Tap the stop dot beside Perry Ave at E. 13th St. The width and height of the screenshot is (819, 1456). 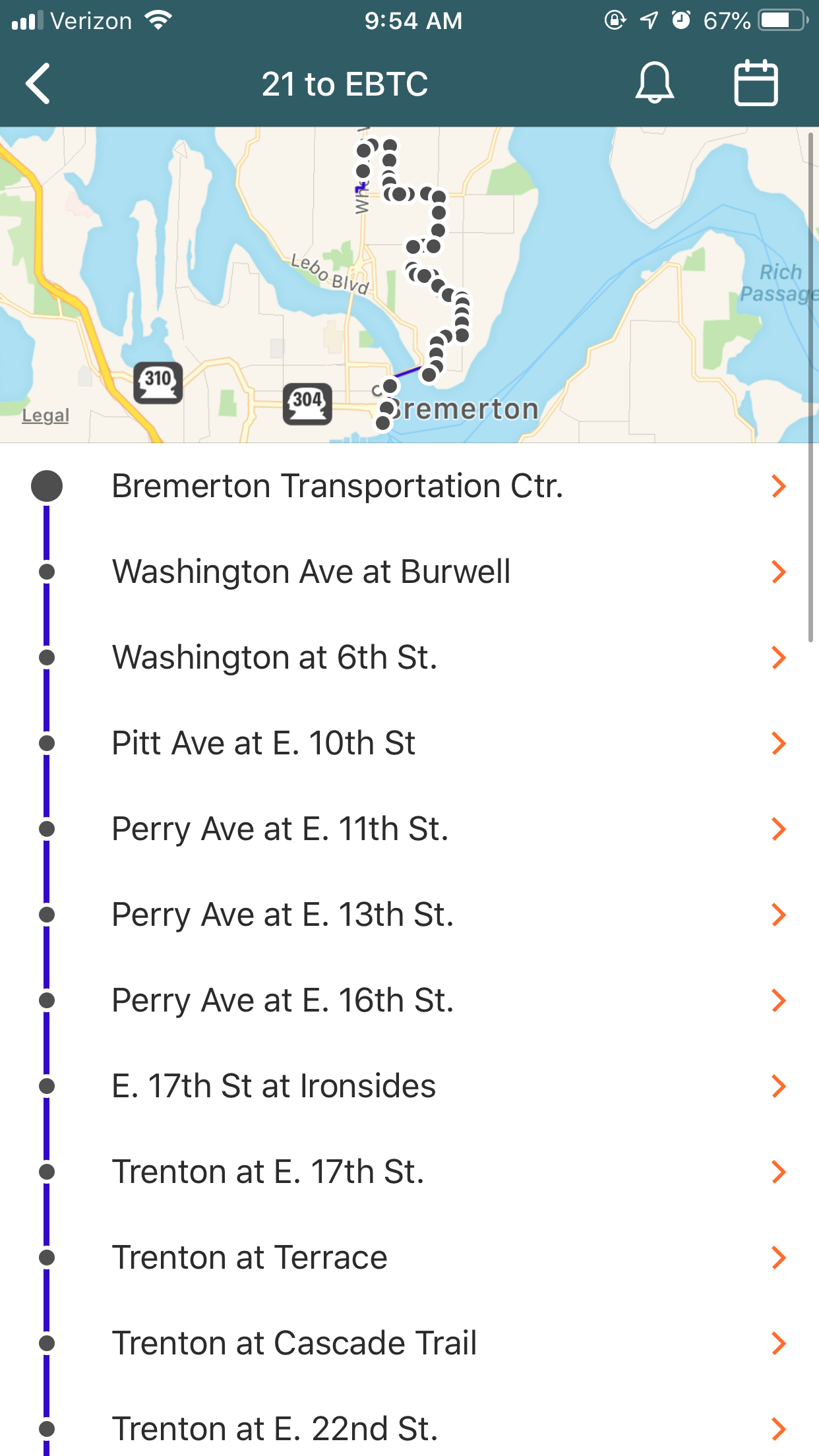click(47, 915)
